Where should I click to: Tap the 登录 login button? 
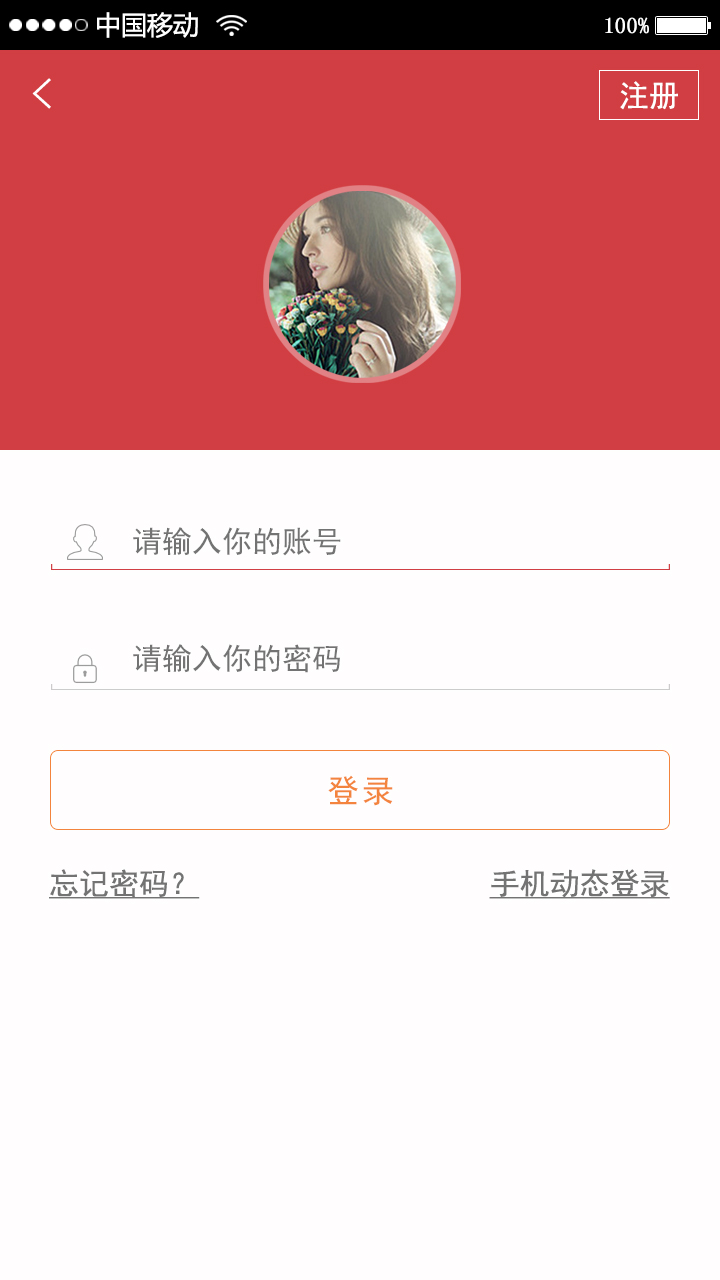click(x=360, y=790)
